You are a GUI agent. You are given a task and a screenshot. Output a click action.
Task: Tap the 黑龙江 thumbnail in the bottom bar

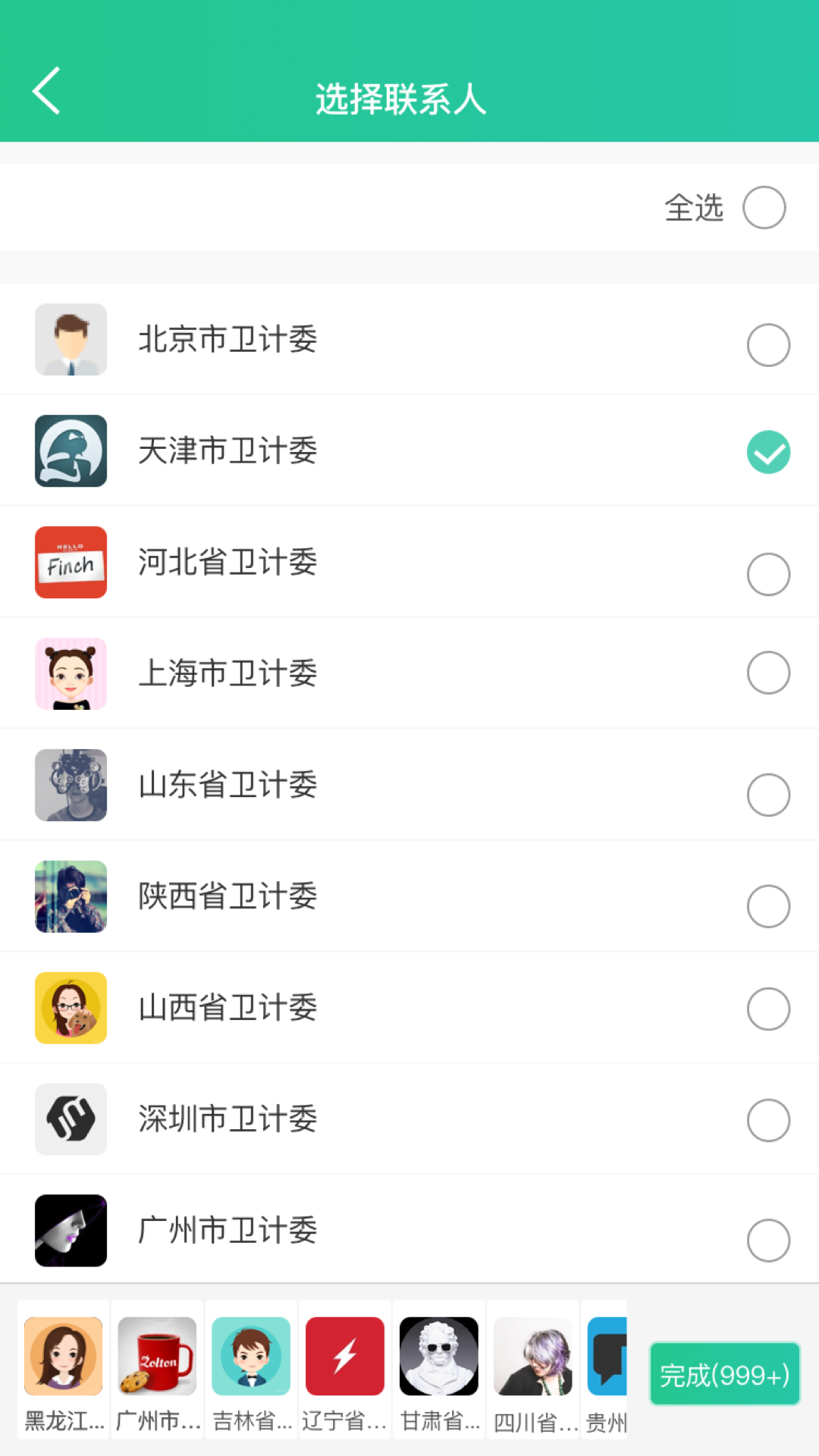[63, 1357]
